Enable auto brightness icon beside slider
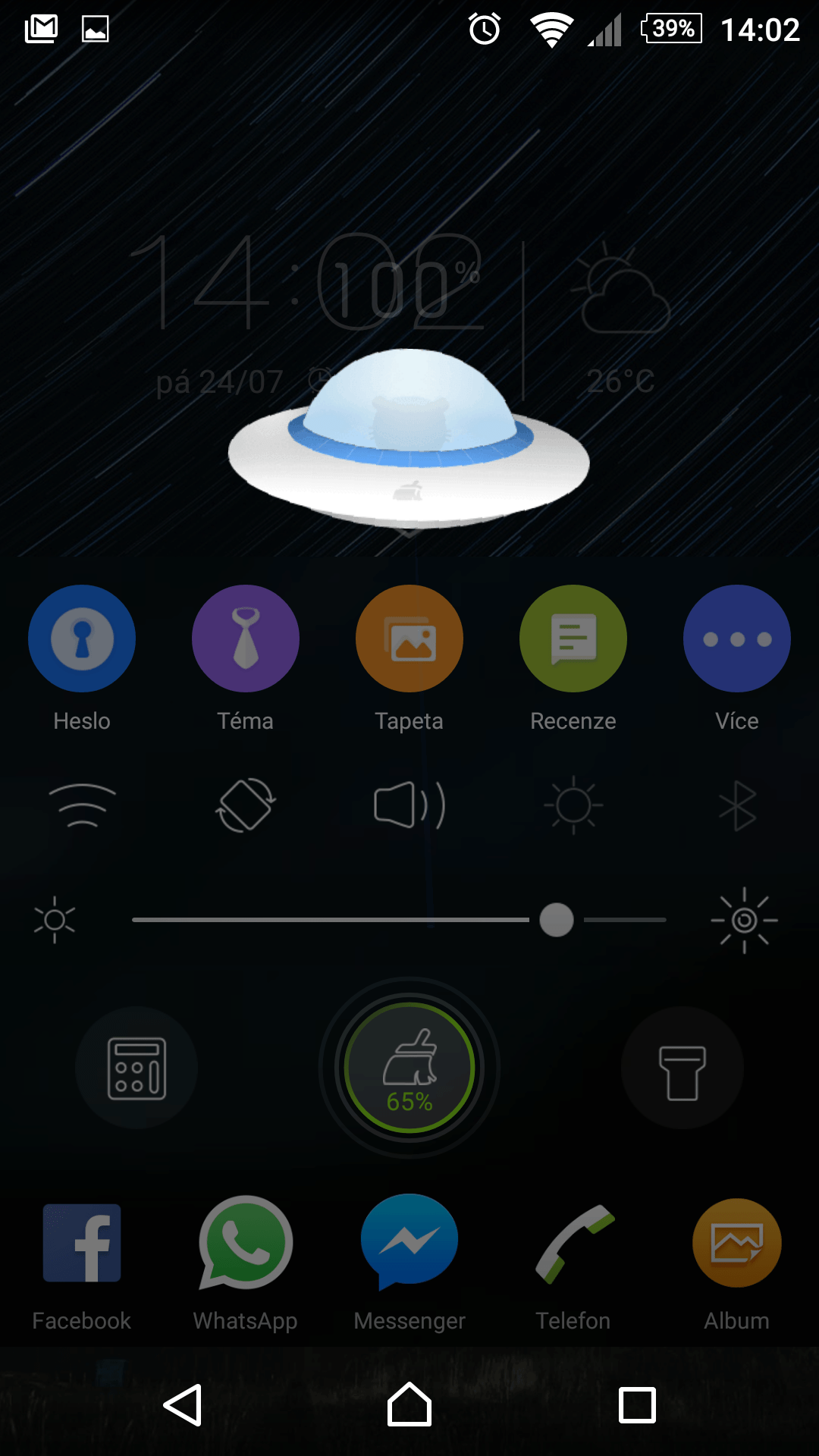819x1456 pixels. click(744, 920)
